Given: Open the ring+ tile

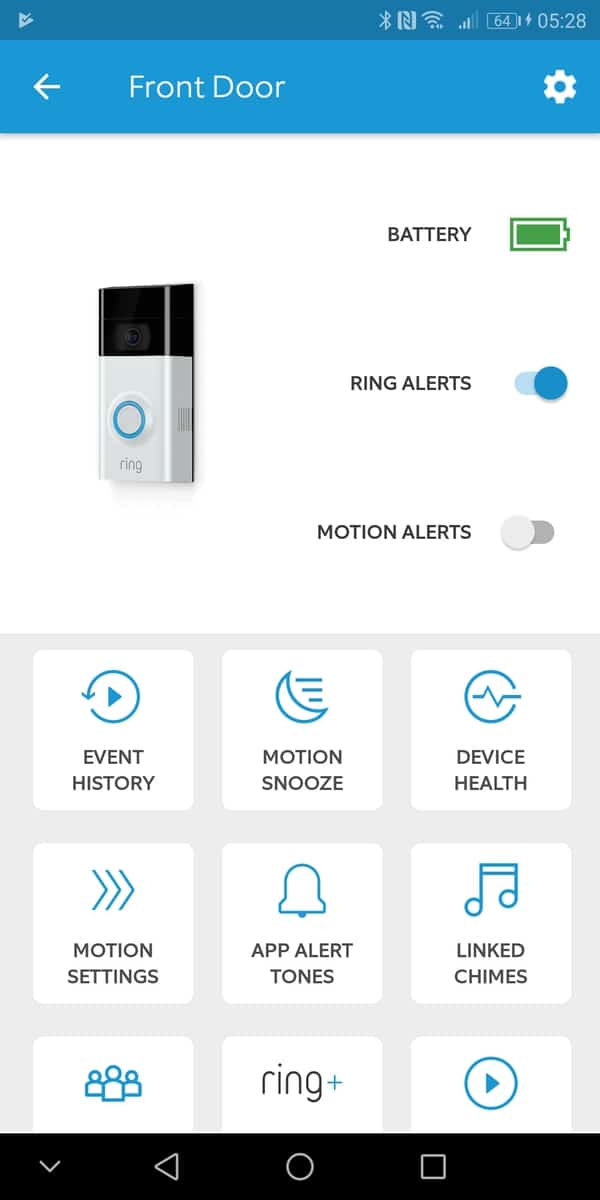Looking at the screenshot, I should pos(302,1084).
